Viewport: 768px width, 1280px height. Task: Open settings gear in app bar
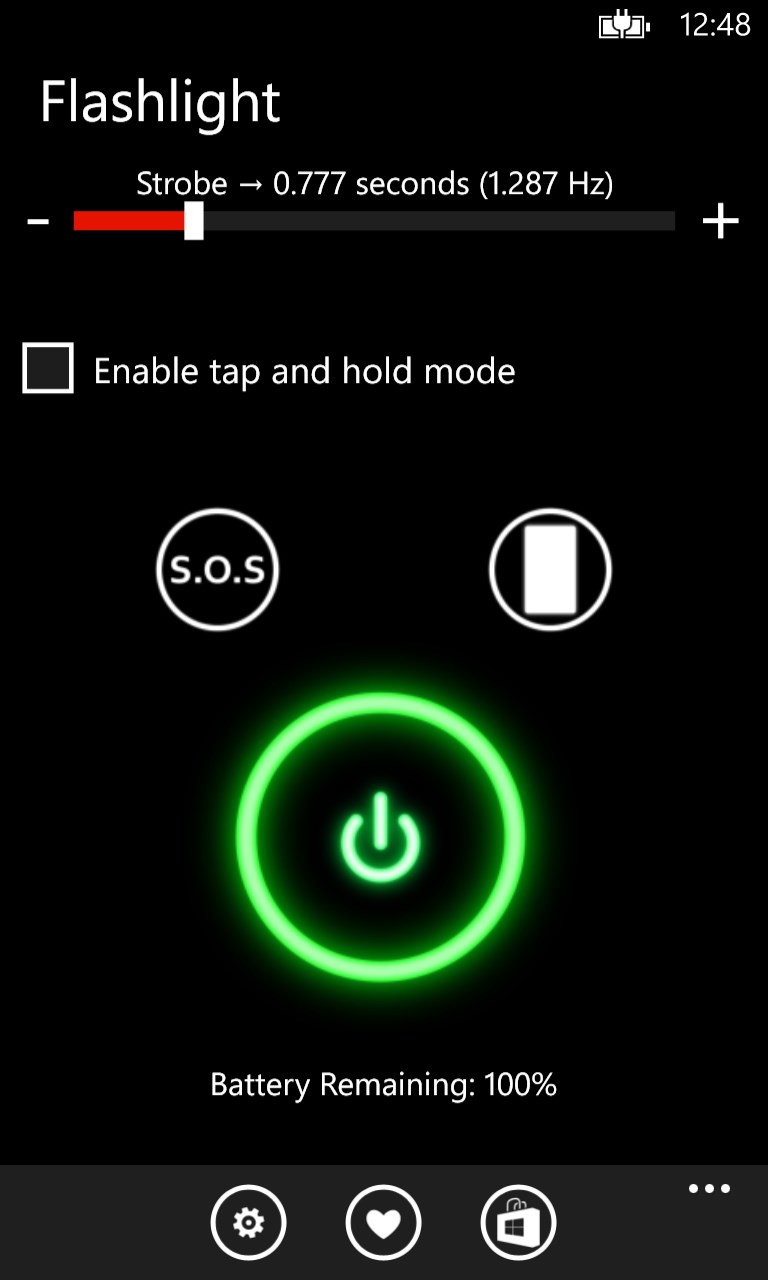(x=248, y=1222)
